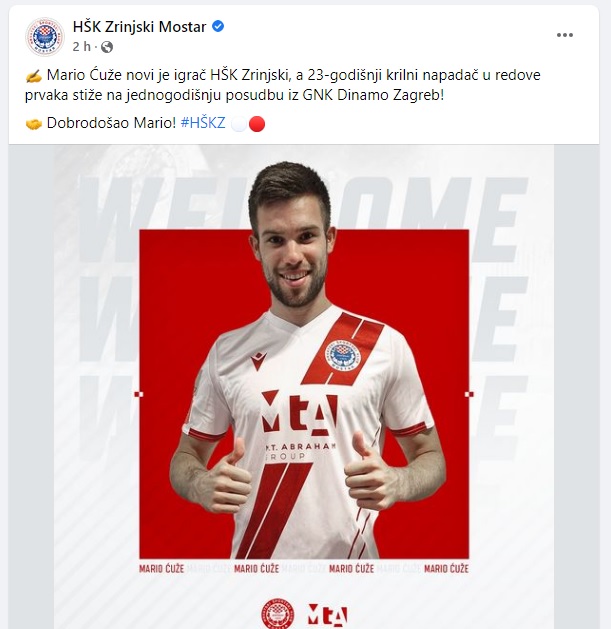
Task: Open HŠK Zrinjski Mostar profile picture
Action: click(x=44, y=36)
